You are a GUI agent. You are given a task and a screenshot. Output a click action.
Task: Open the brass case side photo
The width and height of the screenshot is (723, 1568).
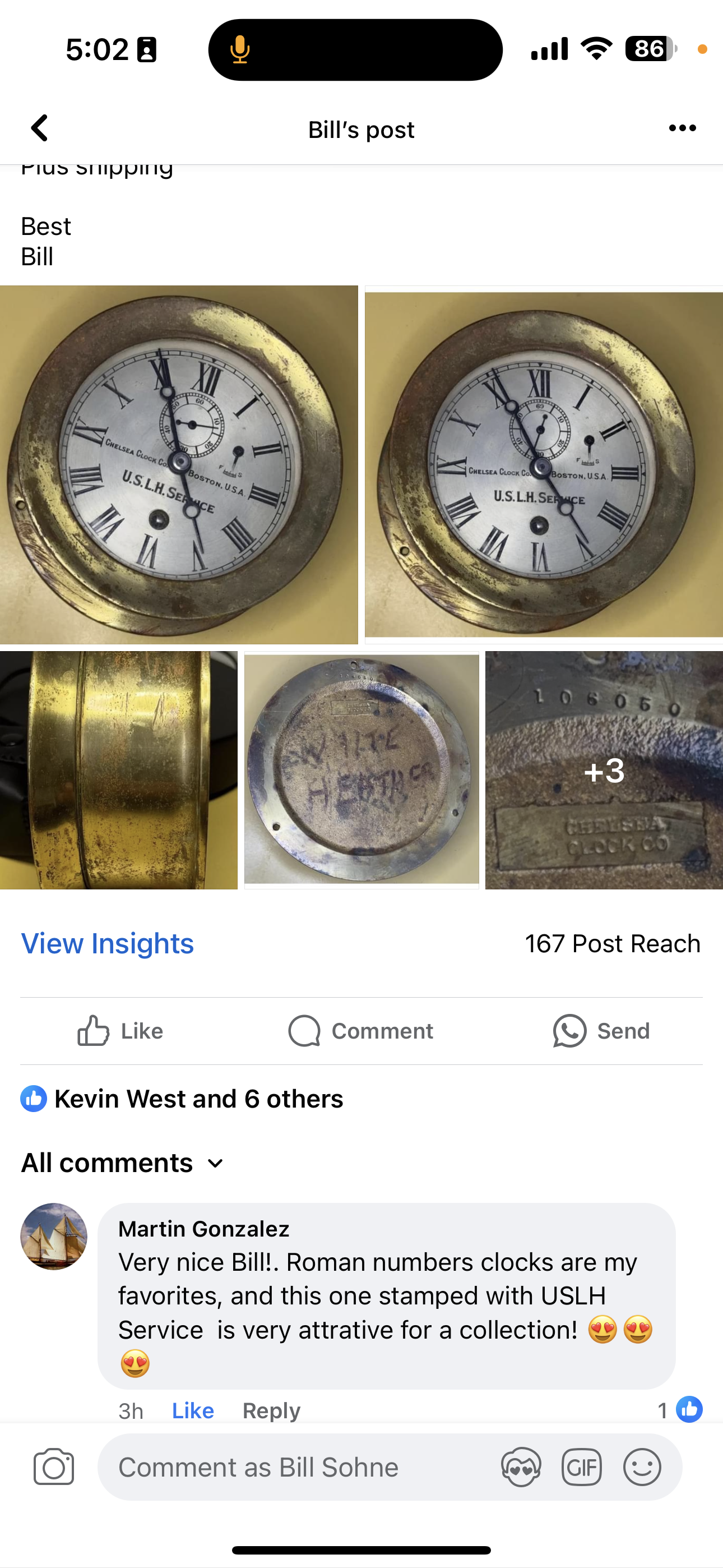[x=118, y=770]
